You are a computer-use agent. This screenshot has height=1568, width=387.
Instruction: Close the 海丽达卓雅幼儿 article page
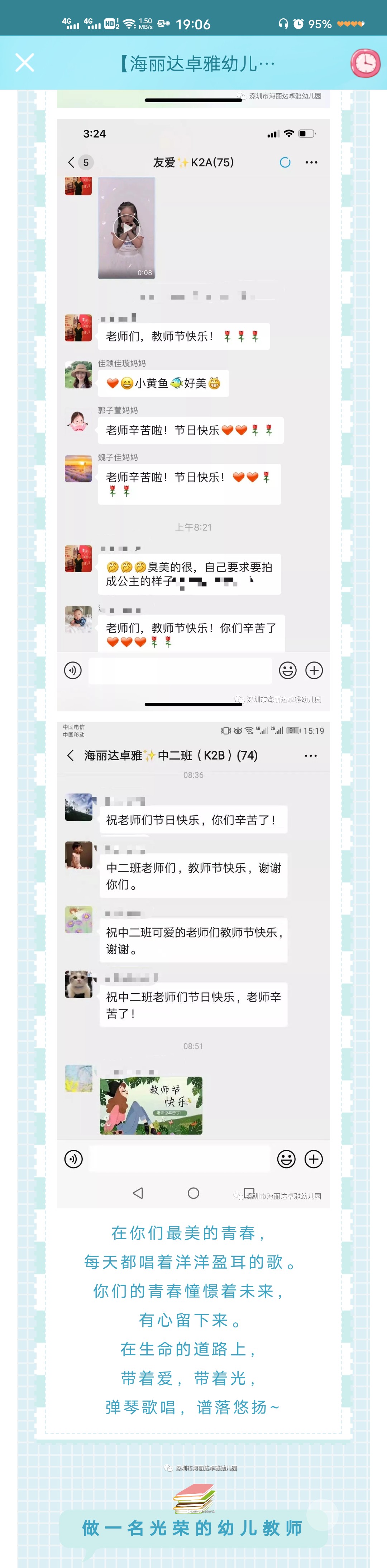point(24,63)
